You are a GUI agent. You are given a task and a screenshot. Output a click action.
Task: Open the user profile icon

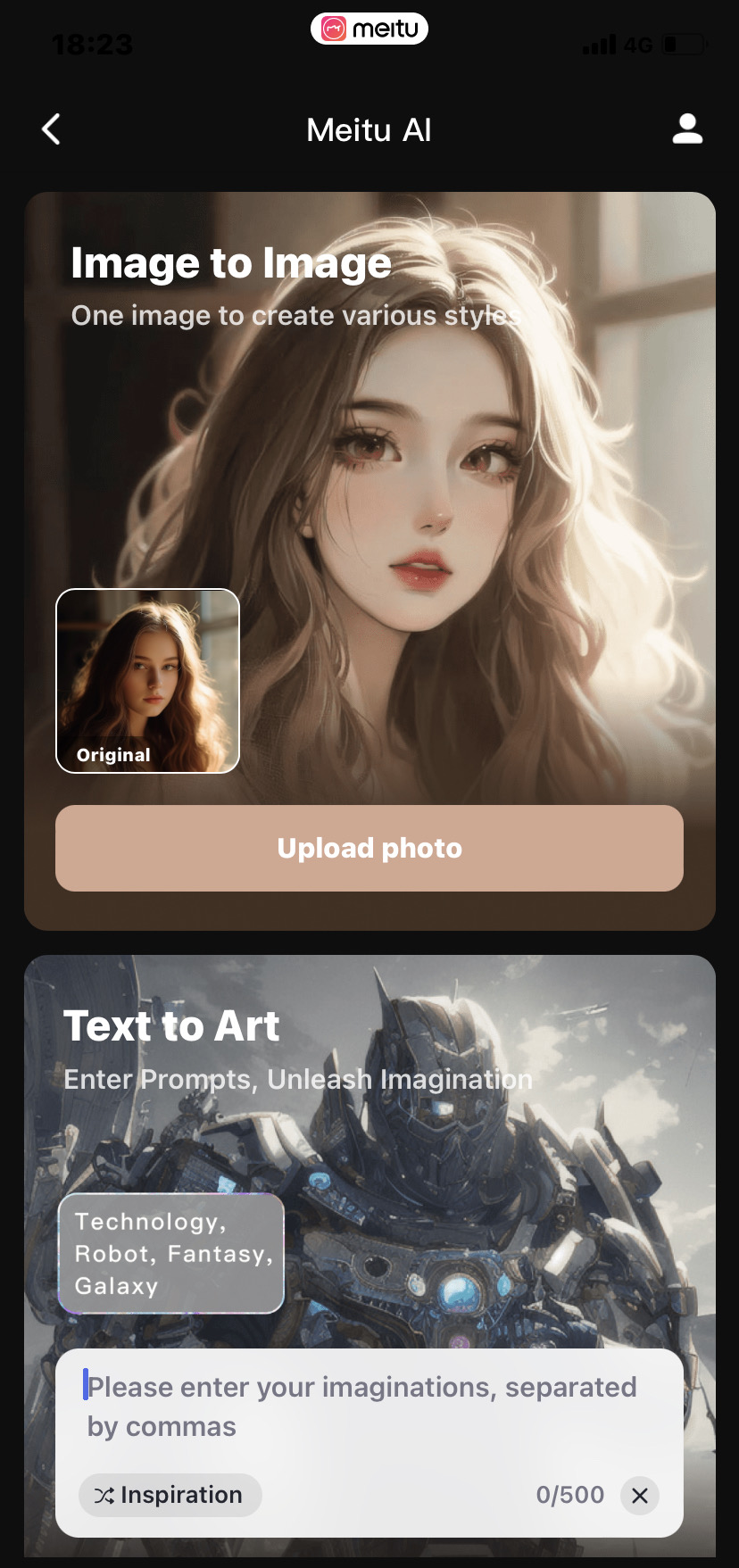(x=687, y=129)
